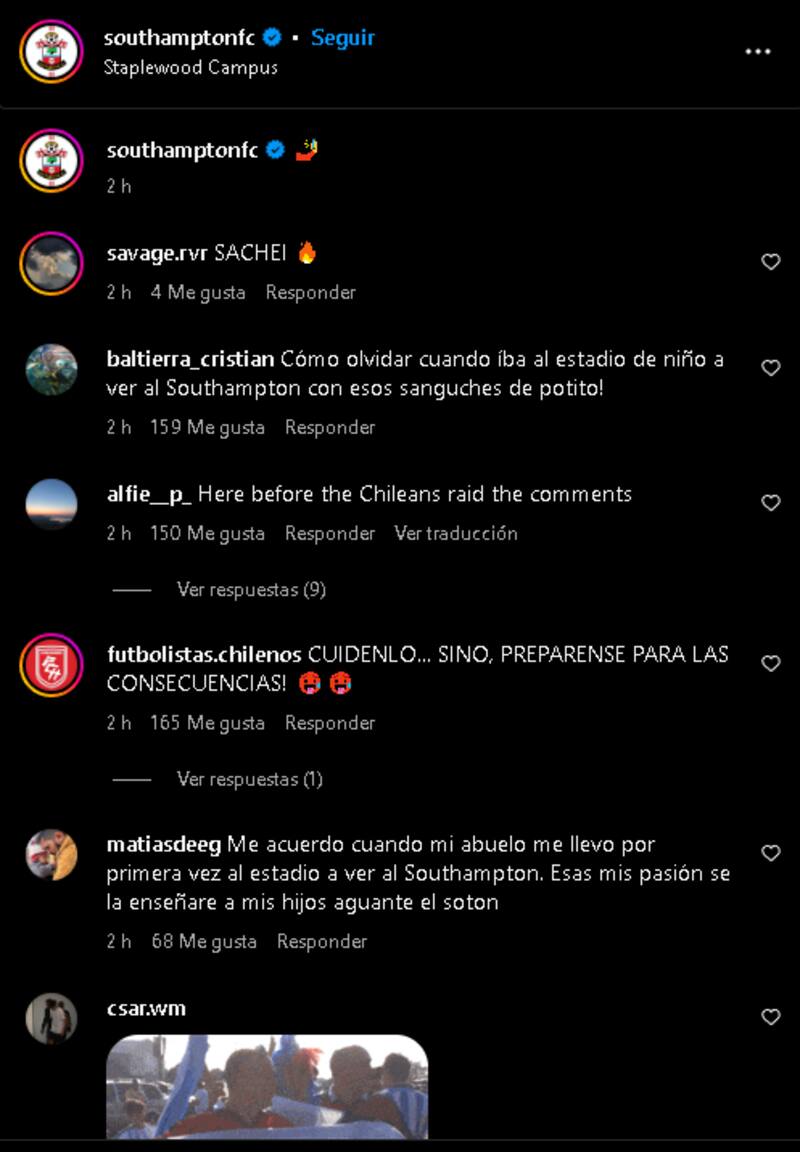Open the image posted by csar.wm
Screen dimensions: 800x1152
coord(267,1087)
